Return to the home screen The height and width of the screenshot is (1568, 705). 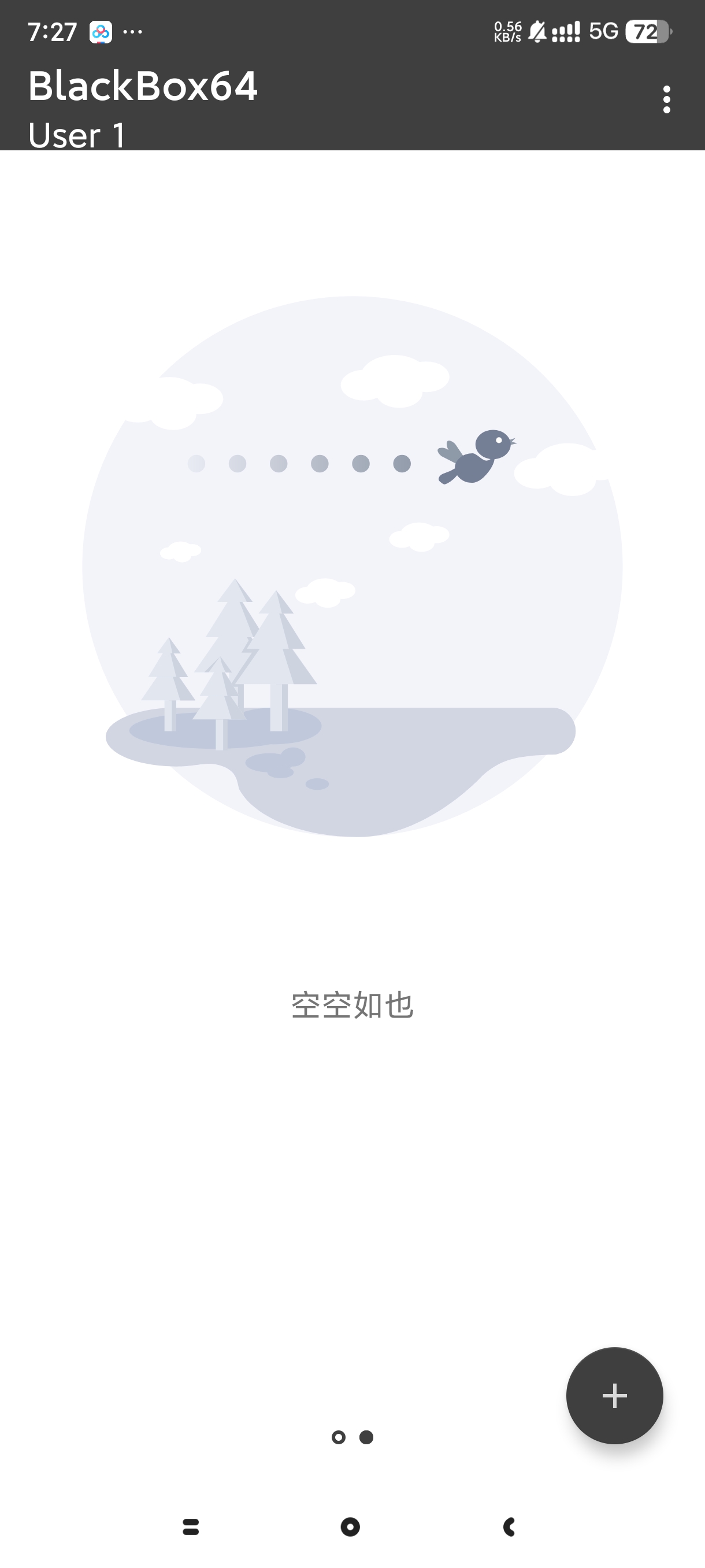[x=350, y=1526]
